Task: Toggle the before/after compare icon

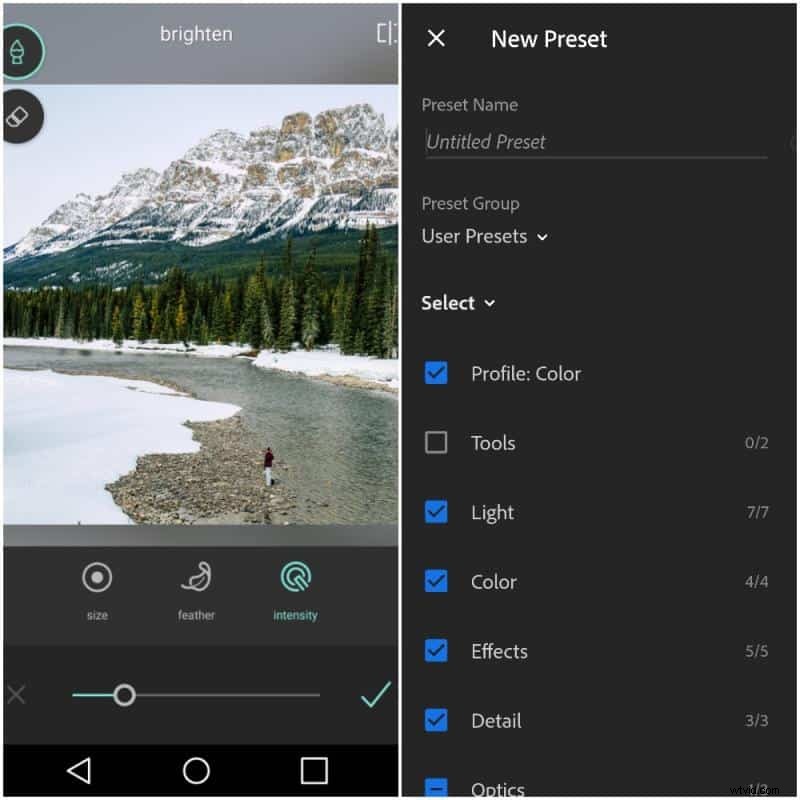Action: [386, 34]
